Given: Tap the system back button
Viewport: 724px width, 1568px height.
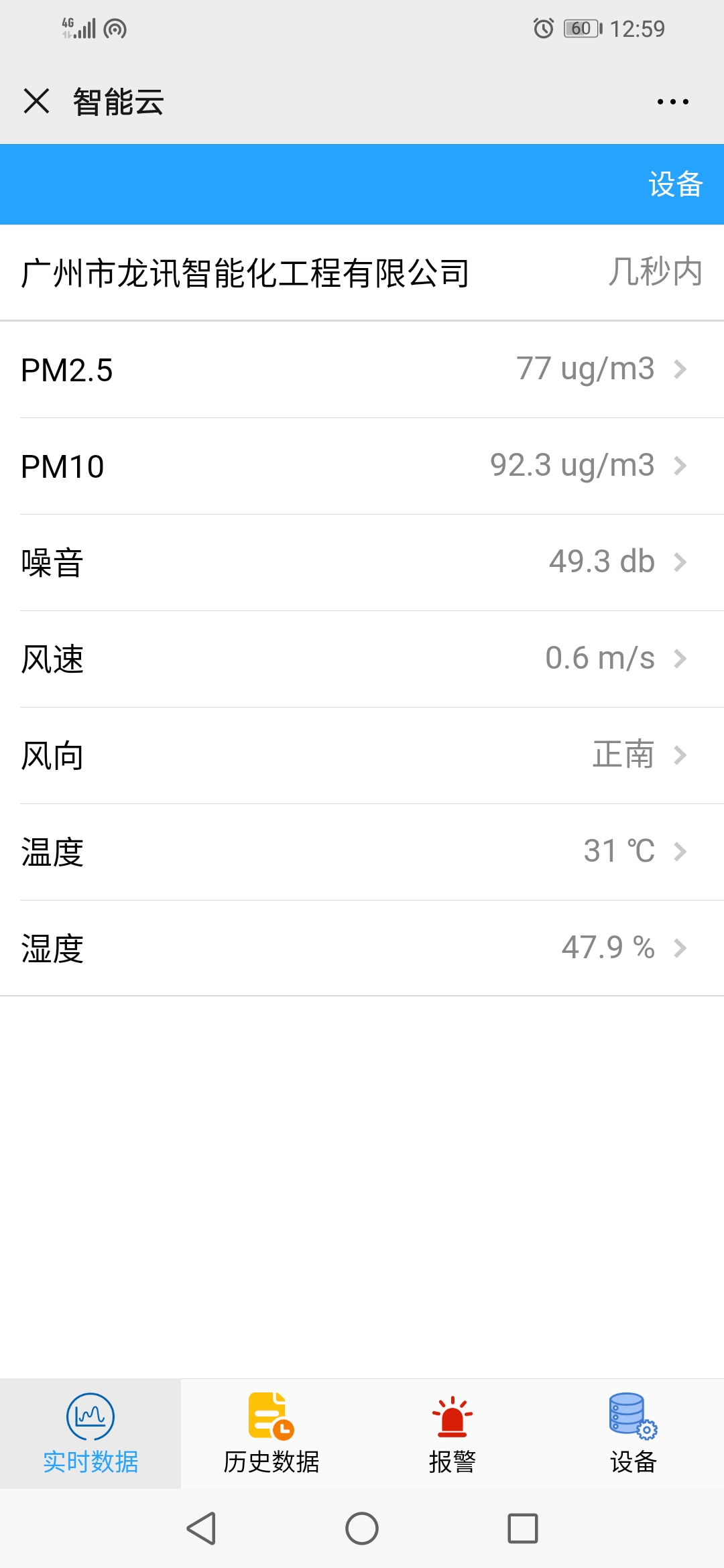Looking at the screenshot, I should click(x=201, y=1528).
